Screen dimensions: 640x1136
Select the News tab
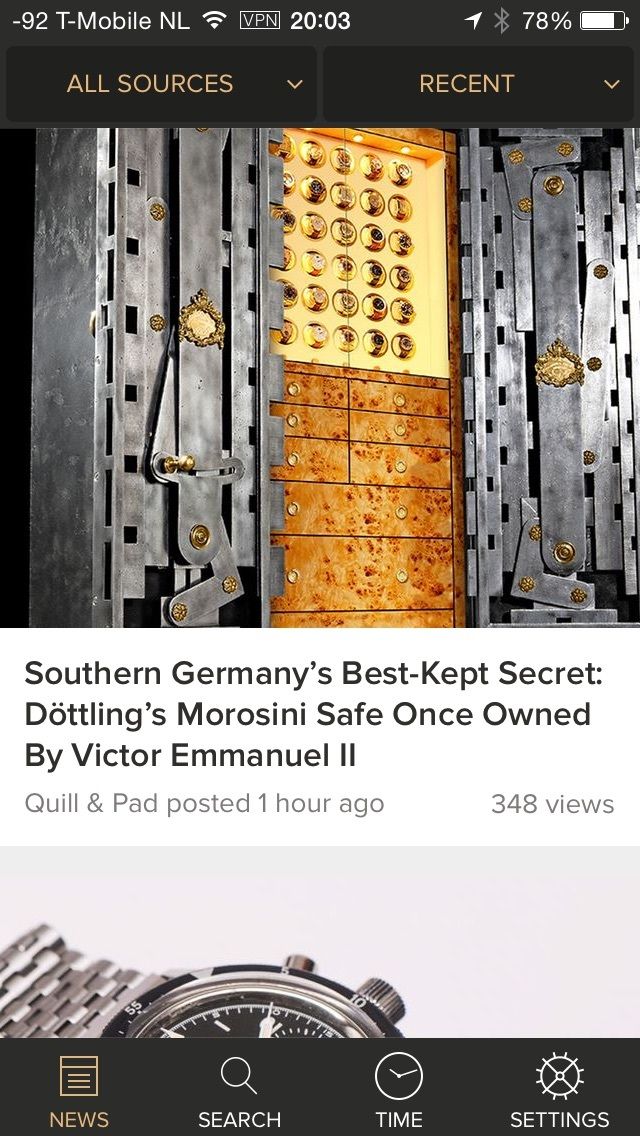(x=79, y=1090)
